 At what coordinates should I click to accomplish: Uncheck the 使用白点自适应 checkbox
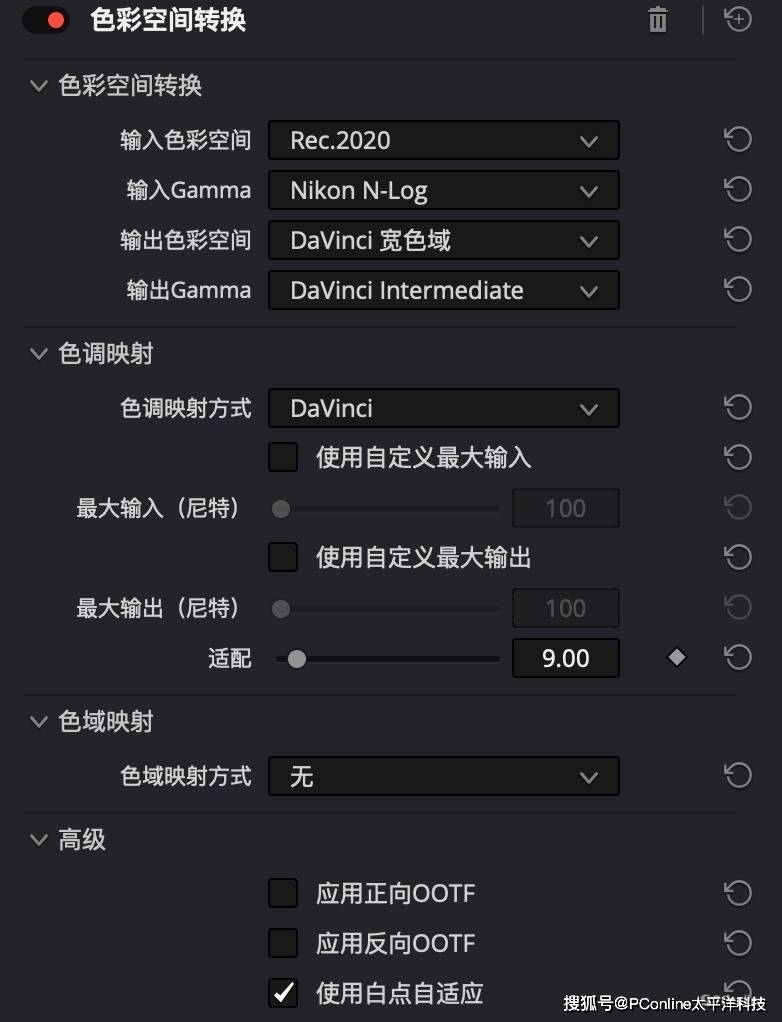283,993
